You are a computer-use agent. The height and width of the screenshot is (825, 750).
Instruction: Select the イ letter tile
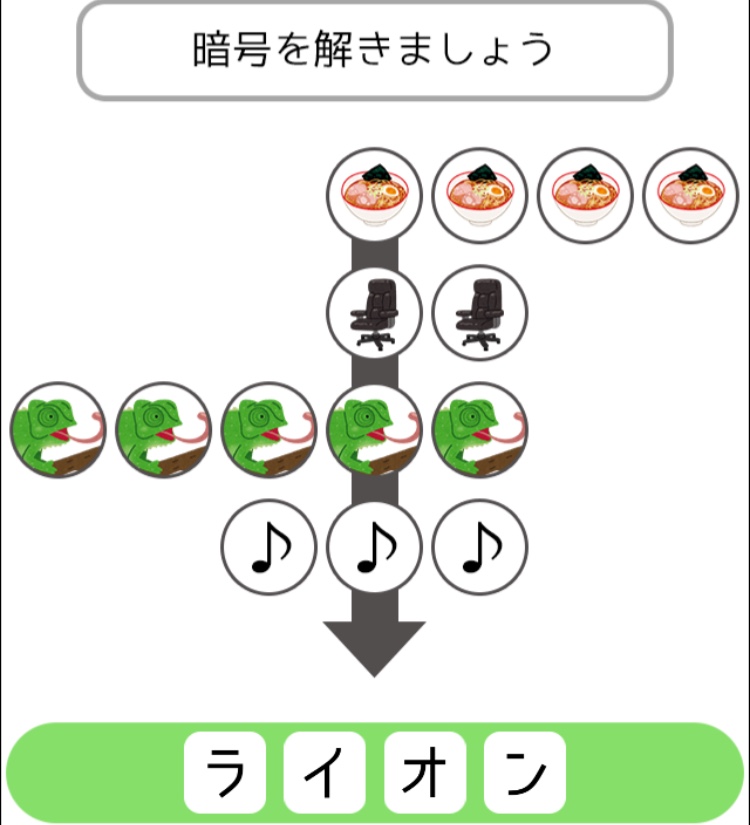(324, 772)
